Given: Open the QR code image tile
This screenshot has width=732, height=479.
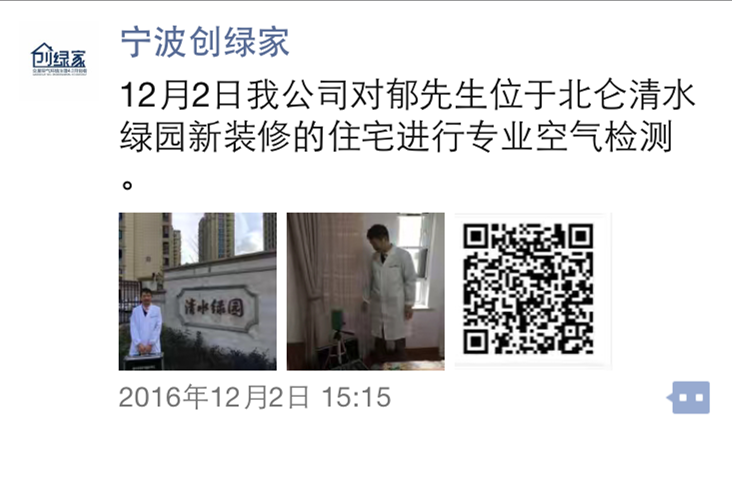Looking at the screenshot, I should (x=530, y=291).
